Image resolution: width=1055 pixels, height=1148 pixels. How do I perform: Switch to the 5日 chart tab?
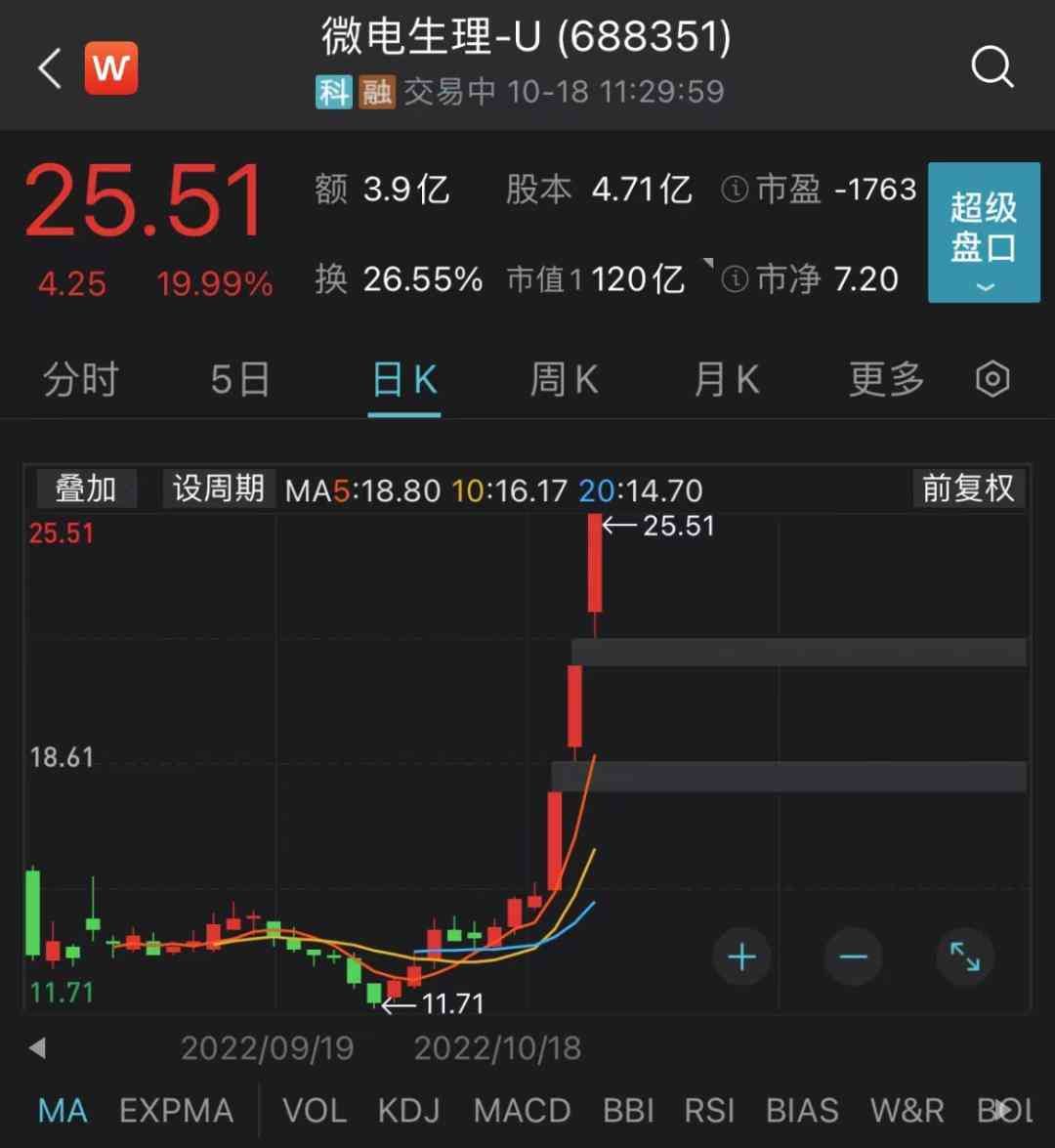(x=240, y=380)
